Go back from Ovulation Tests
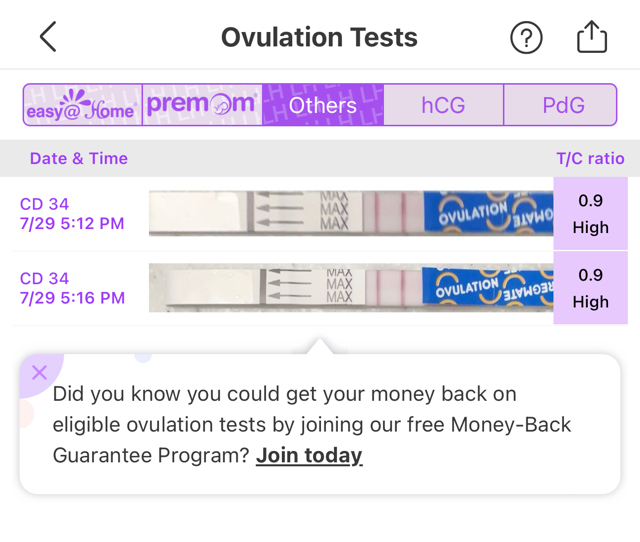640x542 pixels. click(47, 38)
